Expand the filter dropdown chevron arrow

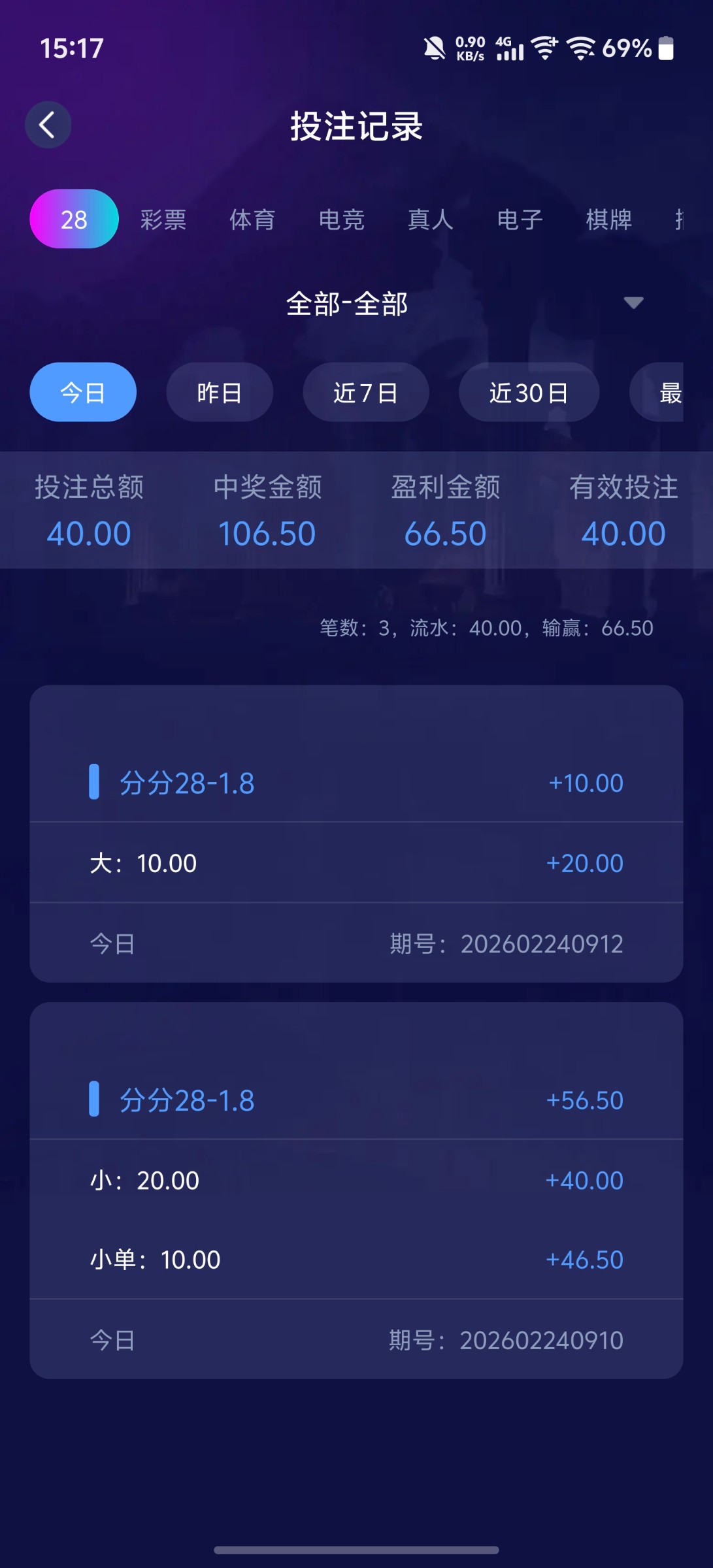[632, 303]
